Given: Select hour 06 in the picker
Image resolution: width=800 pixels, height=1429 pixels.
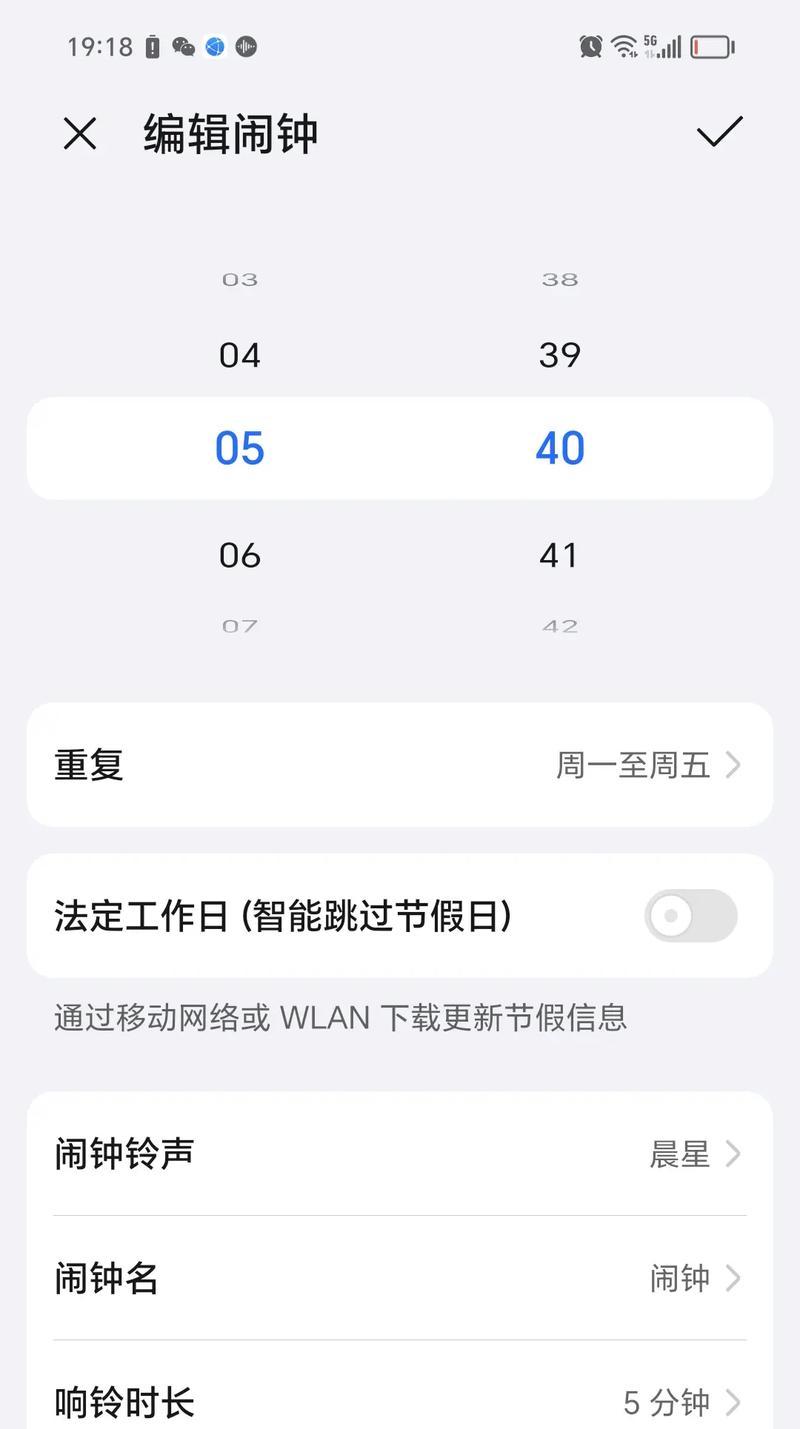Looking at the screenshot, I should click(x=240, y=555).
